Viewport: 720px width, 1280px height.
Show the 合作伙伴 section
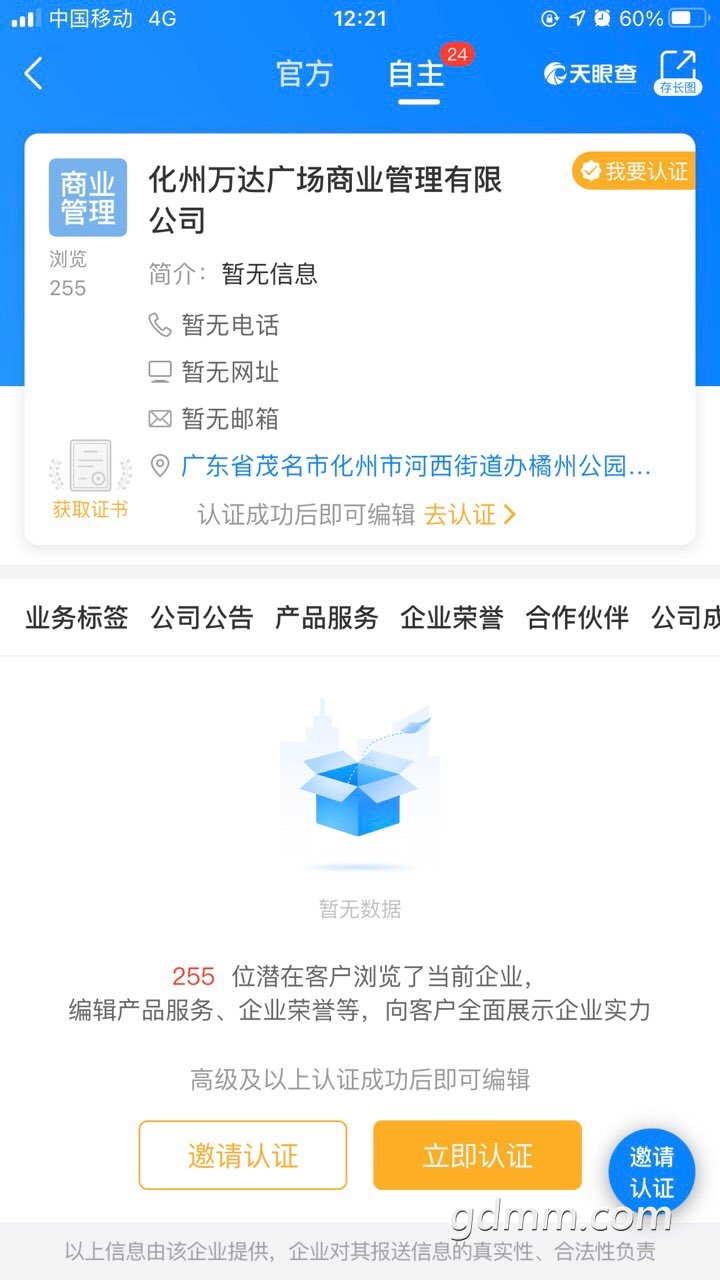[x=577, y=618]
